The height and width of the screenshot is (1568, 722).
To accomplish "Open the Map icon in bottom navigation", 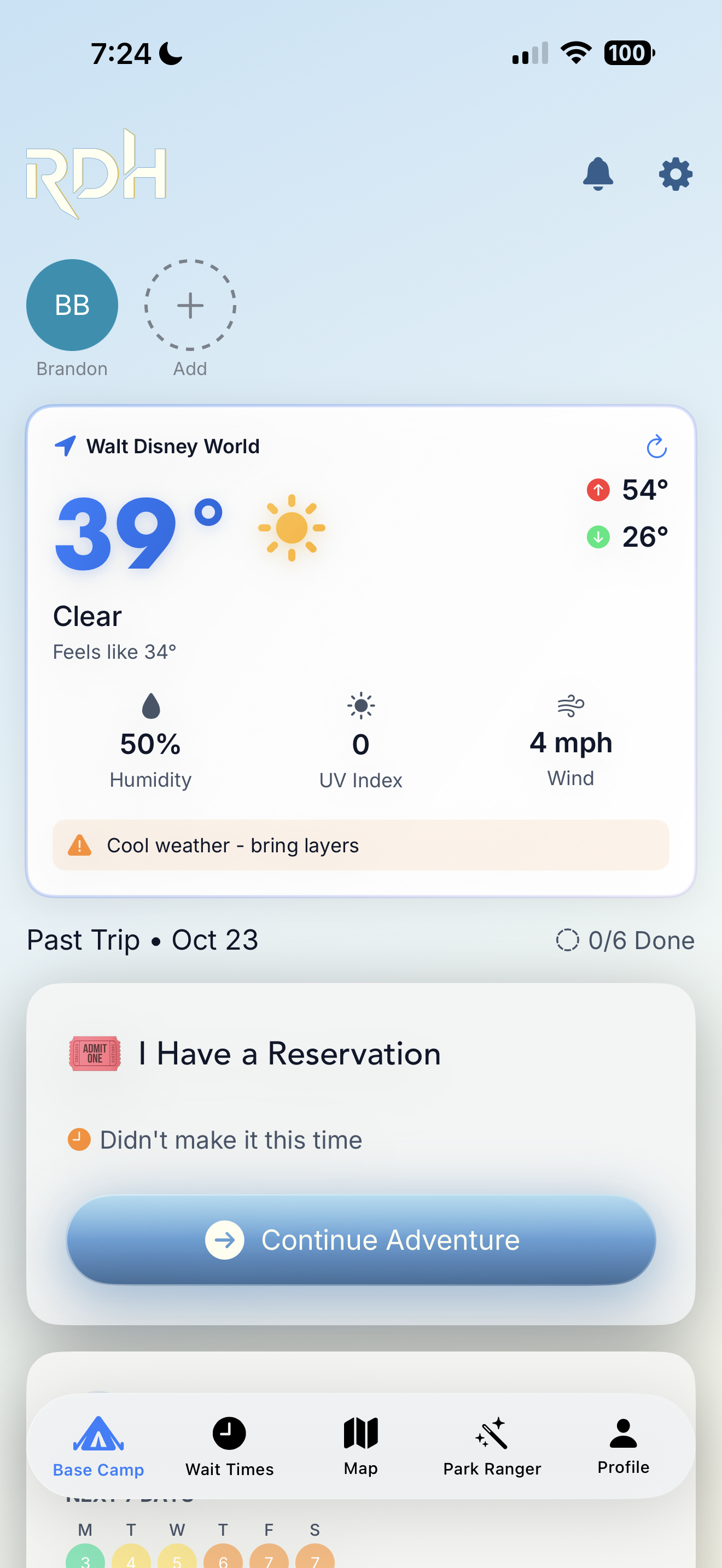I will (360, 1433).
